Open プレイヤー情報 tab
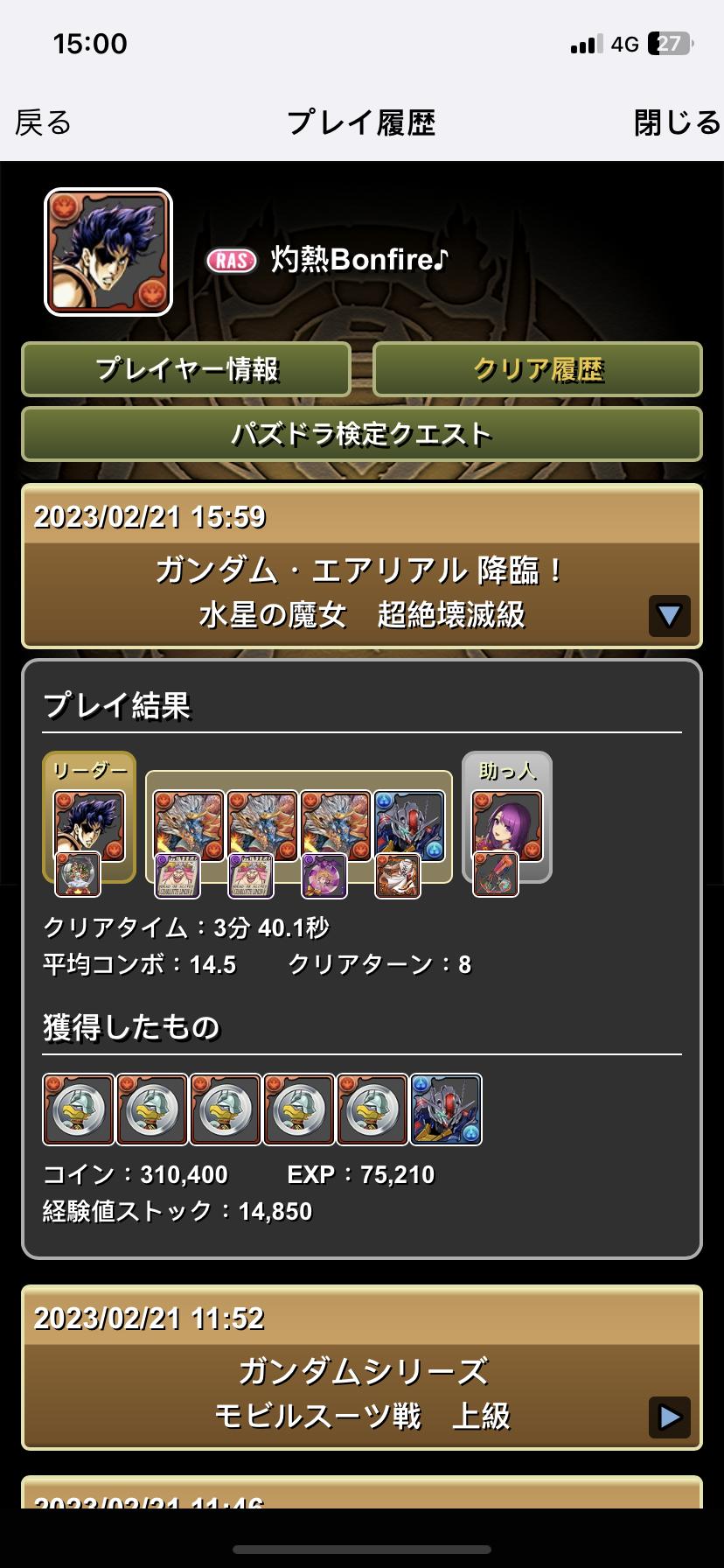This screenshot has height=1568, width=724. (x=186, y=369)
